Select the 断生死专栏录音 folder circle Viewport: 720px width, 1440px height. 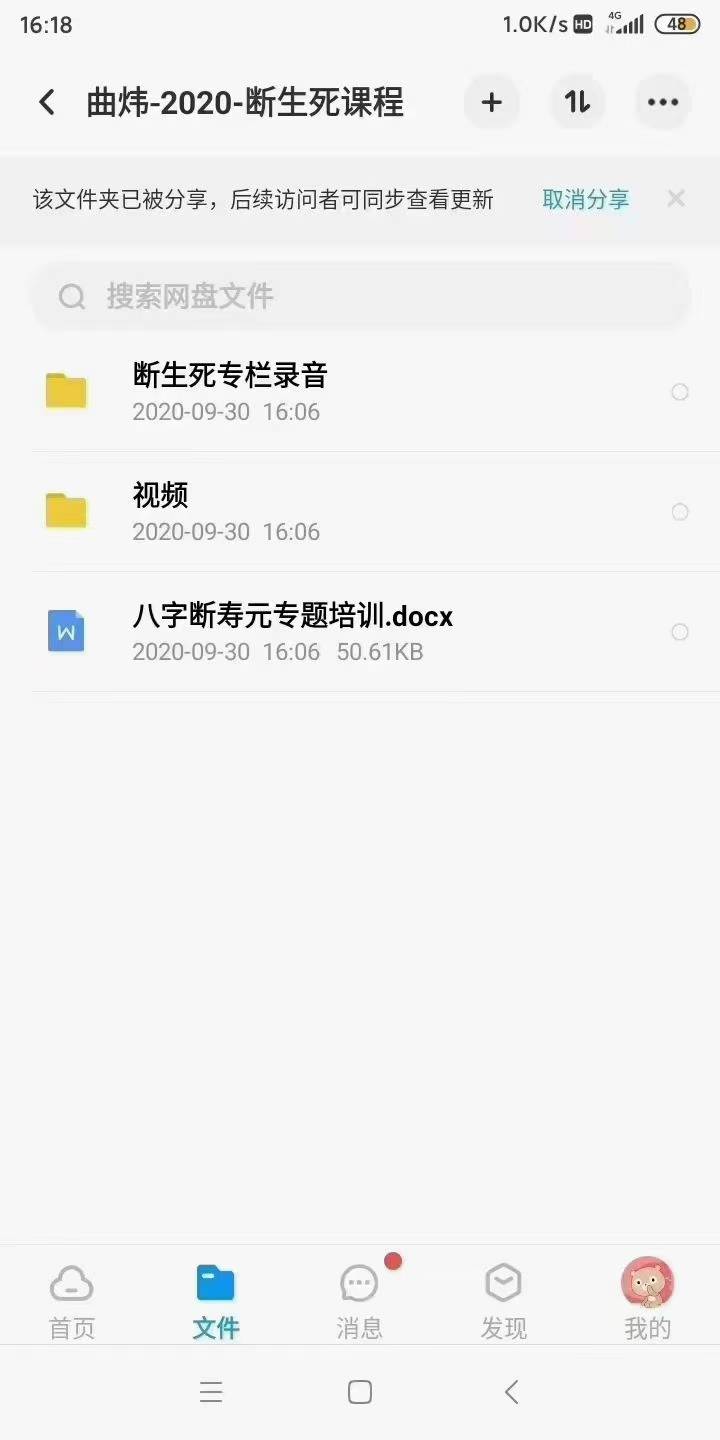click(x=680, y=392)
